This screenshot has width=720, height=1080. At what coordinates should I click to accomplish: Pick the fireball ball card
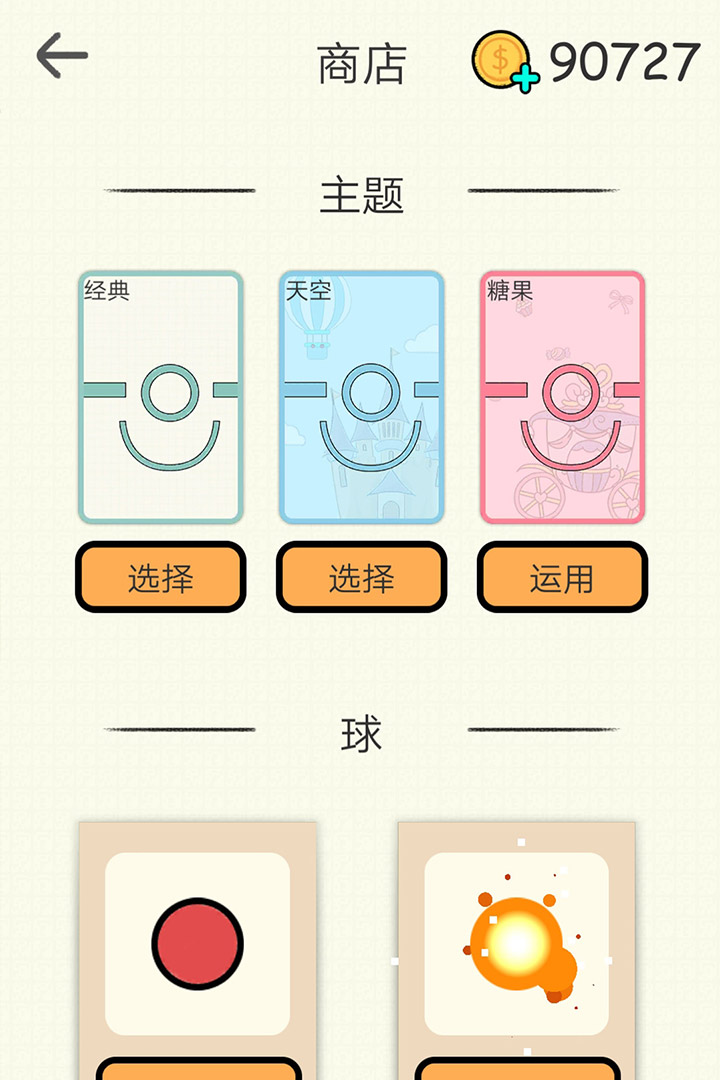coord(517,944)
